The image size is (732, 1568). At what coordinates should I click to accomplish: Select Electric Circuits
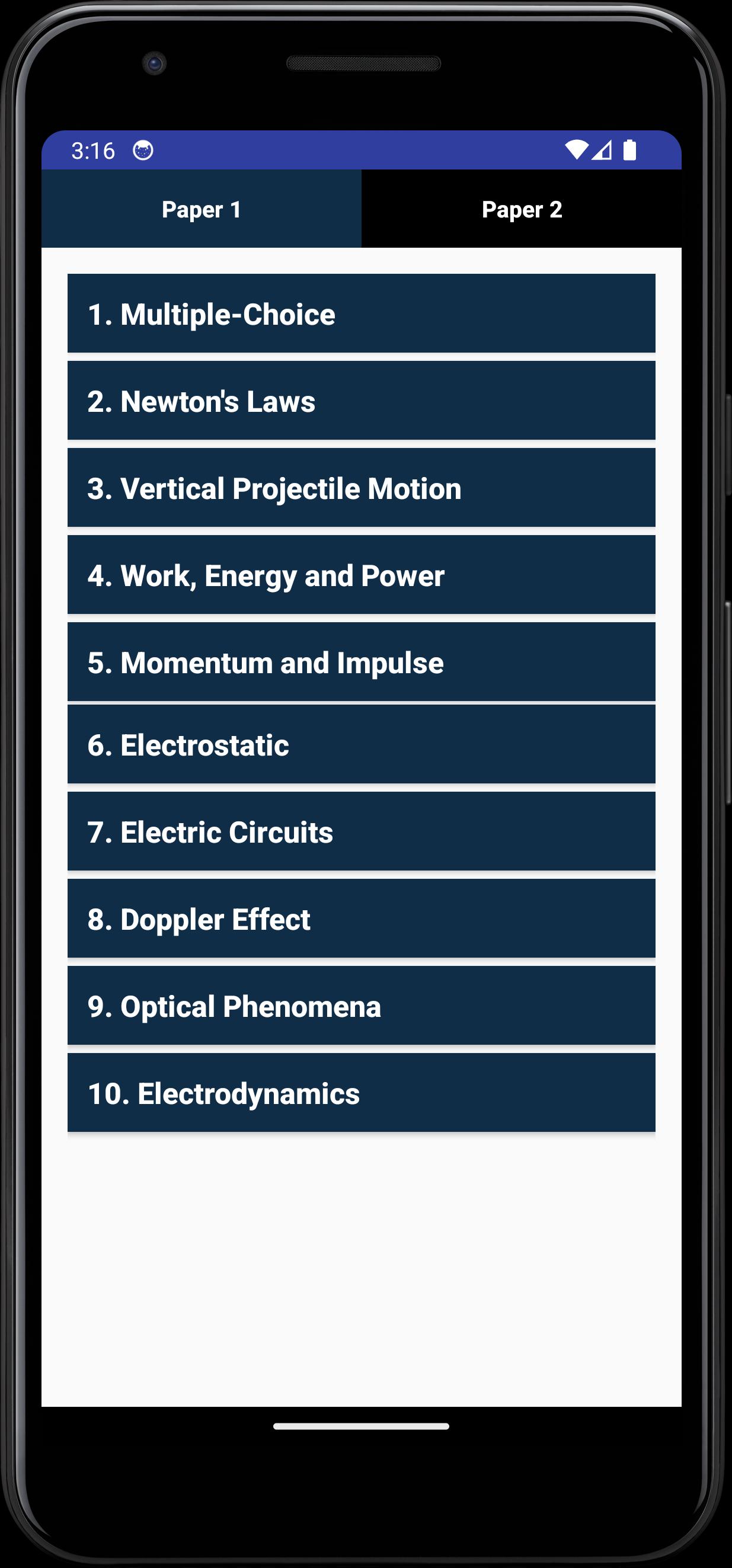pyautogui.click(x=361, y=831)
